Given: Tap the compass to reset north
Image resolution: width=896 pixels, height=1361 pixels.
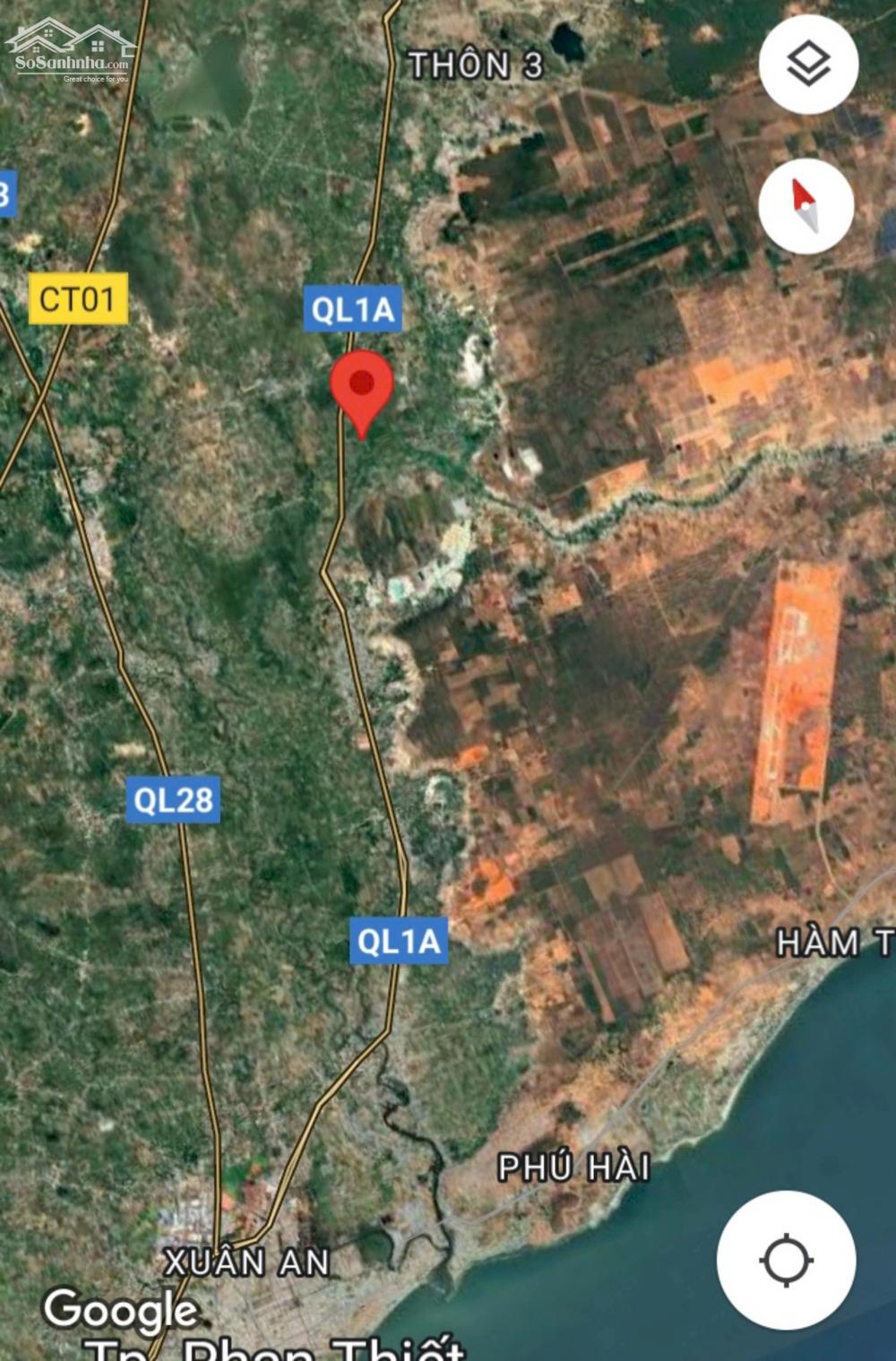Looking at the screenshot, I should coord(806,206).
